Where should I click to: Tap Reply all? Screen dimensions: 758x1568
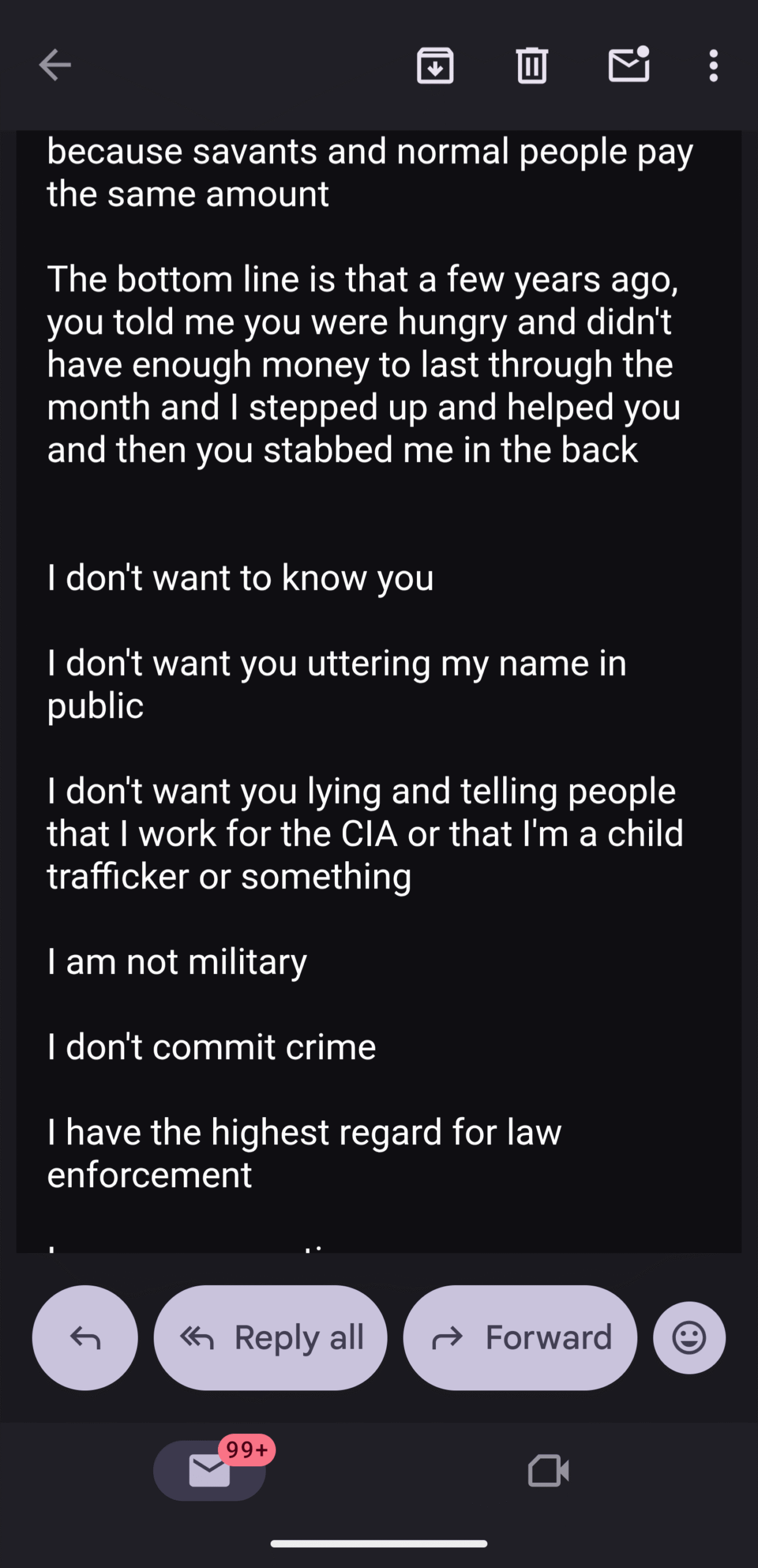tap(271, 1337)
